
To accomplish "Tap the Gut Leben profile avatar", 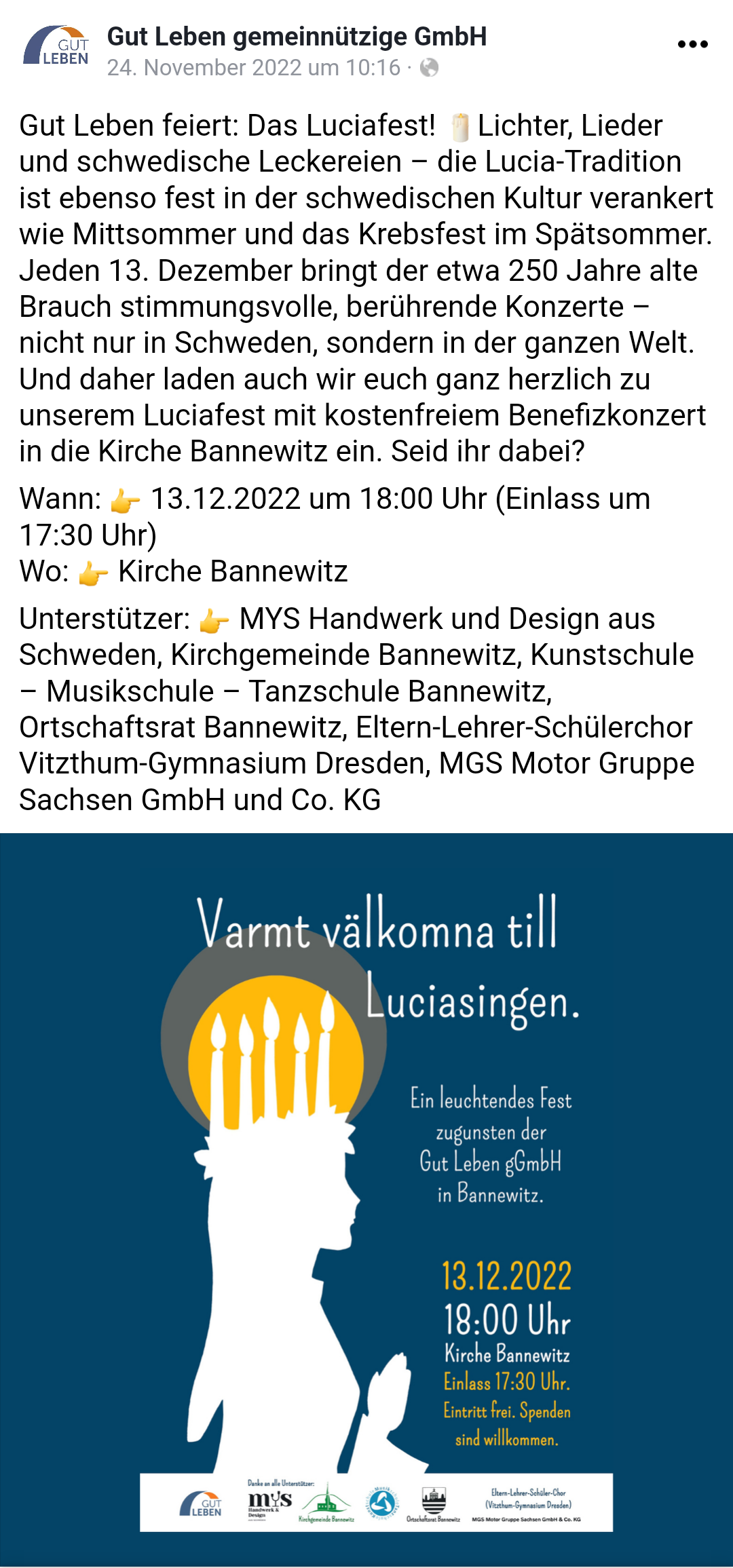I will [x=57, y=46].
